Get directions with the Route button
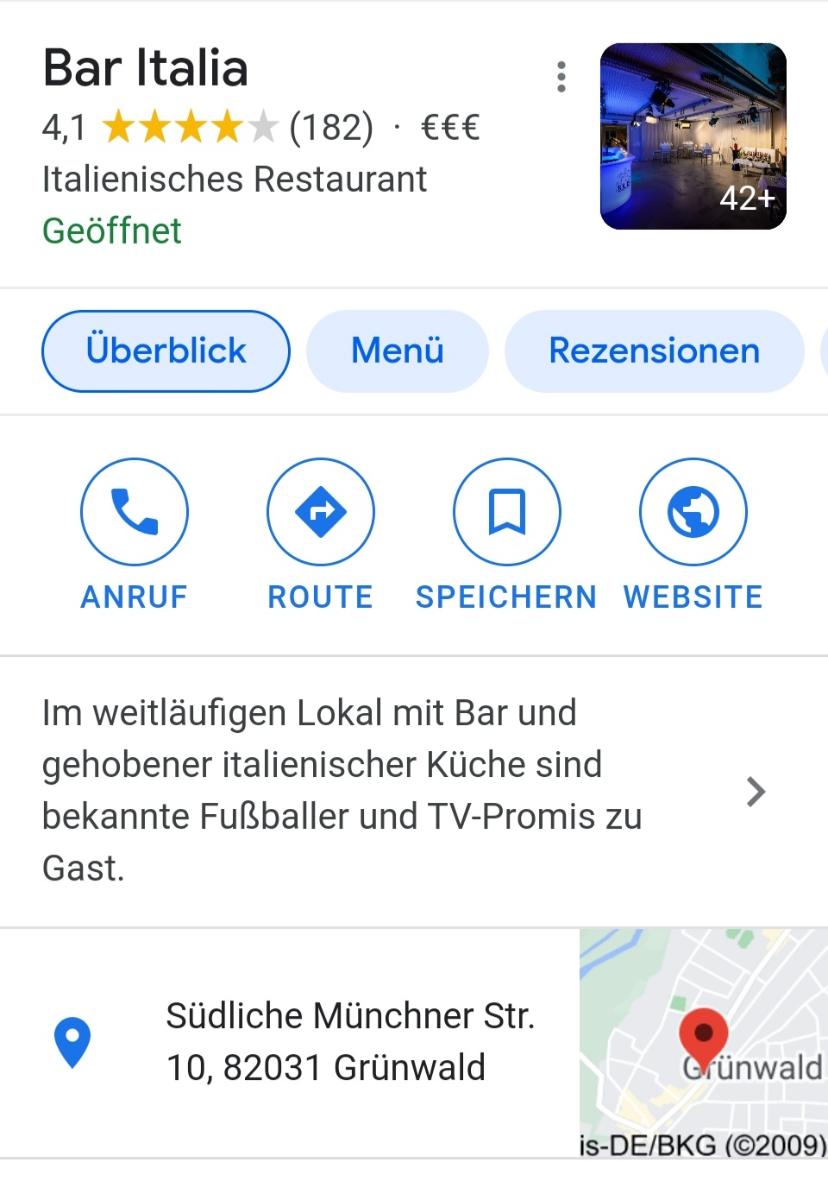 coord(320,512)
